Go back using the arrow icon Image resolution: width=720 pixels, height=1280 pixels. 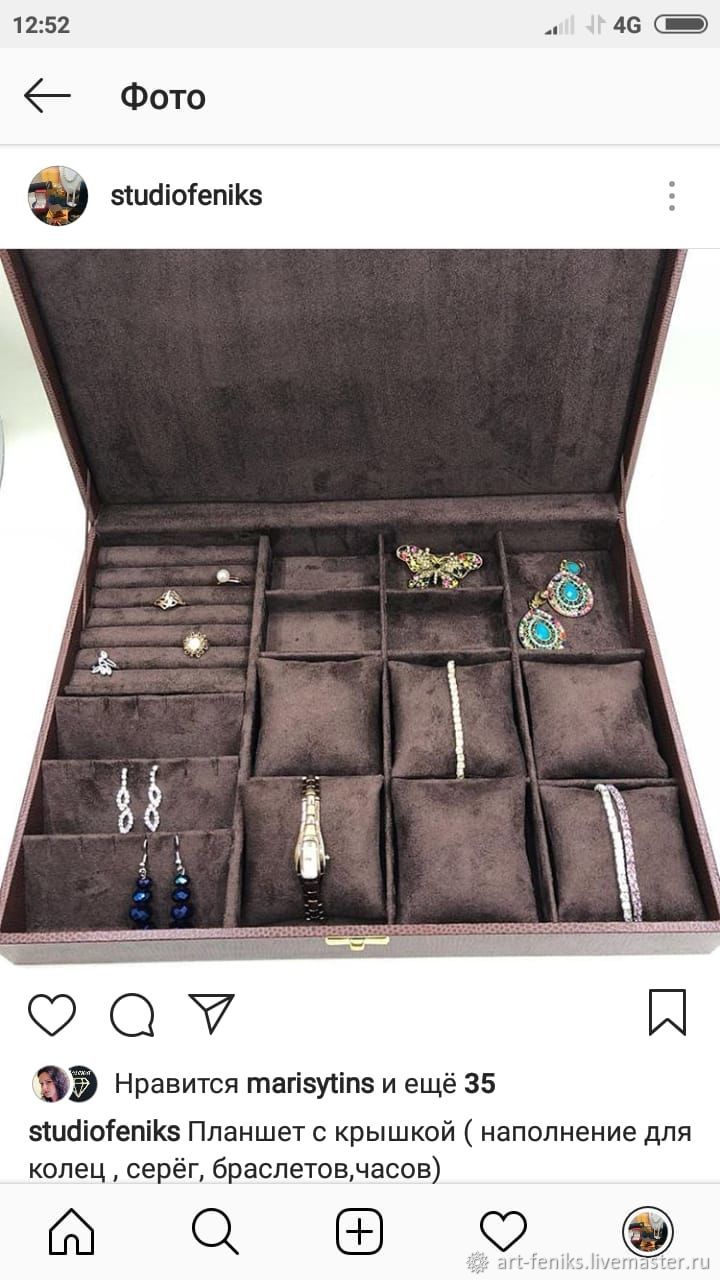47,96
